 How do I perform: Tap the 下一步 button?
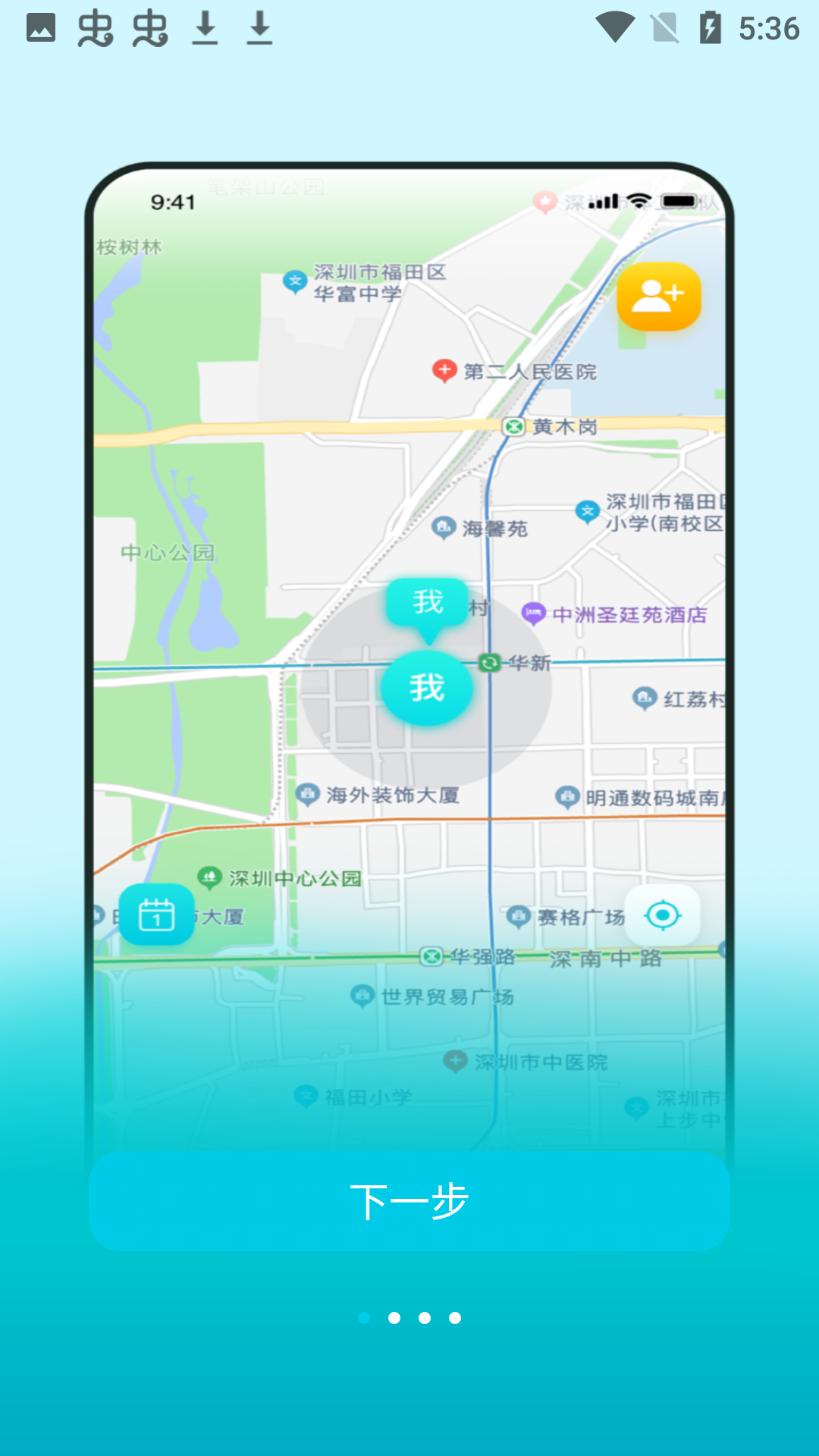click(409, 1201)
